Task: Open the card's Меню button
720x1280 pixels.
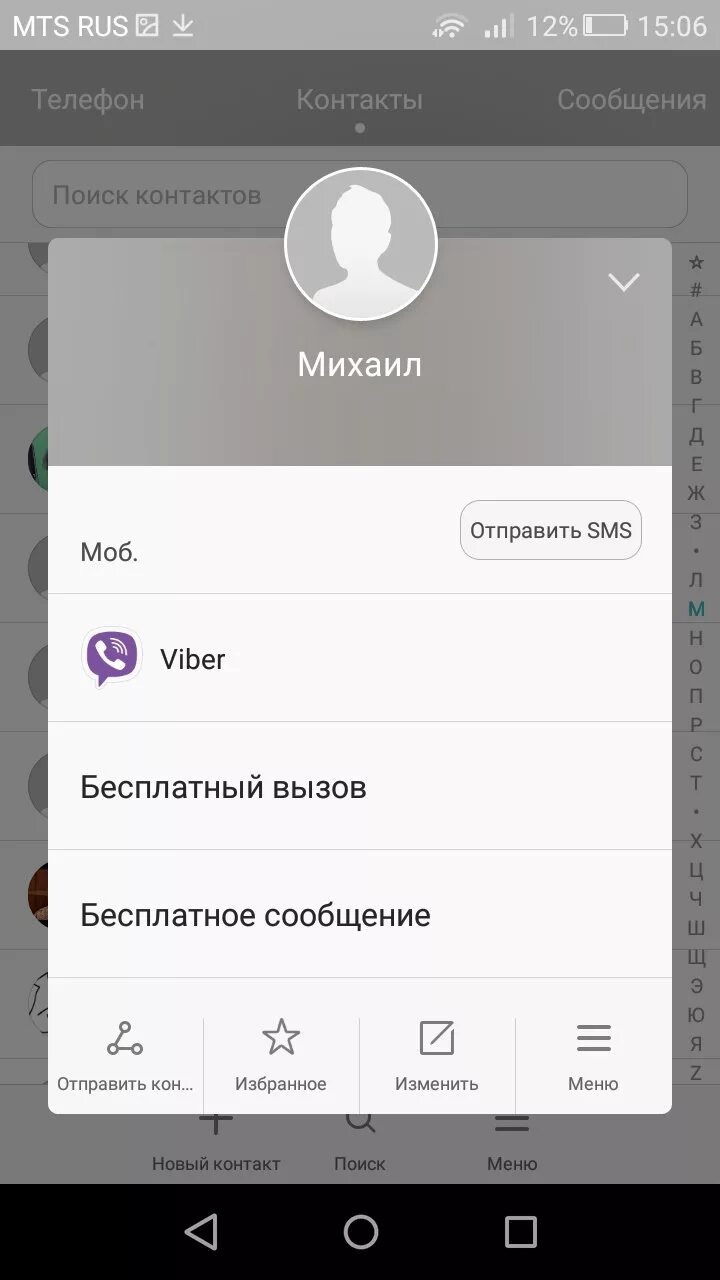Action: (593, 1055)
